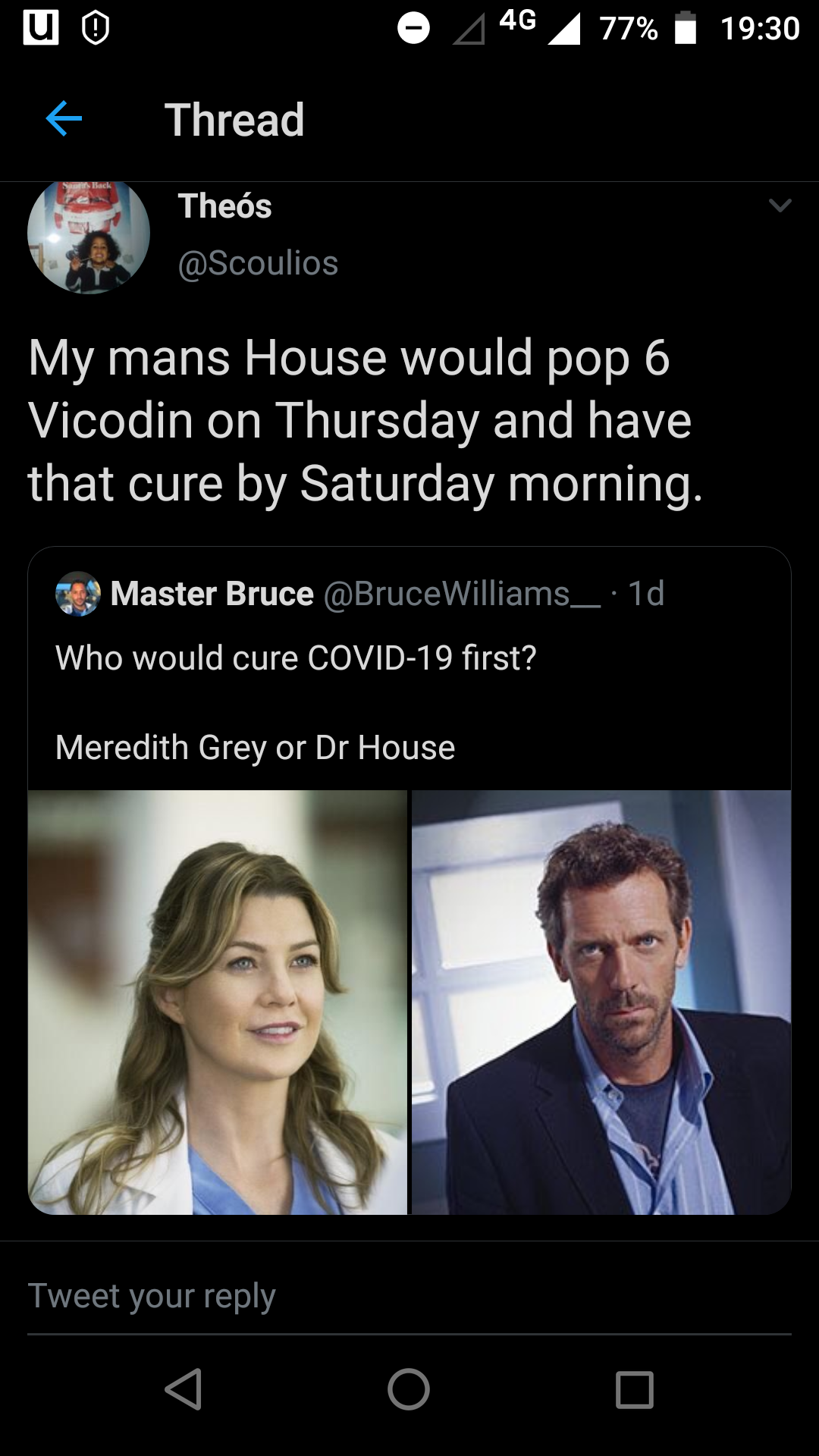This screenshot has width=819, height=1456.
Task: Tap the system home button
Action: click(x=409, y=1389)
